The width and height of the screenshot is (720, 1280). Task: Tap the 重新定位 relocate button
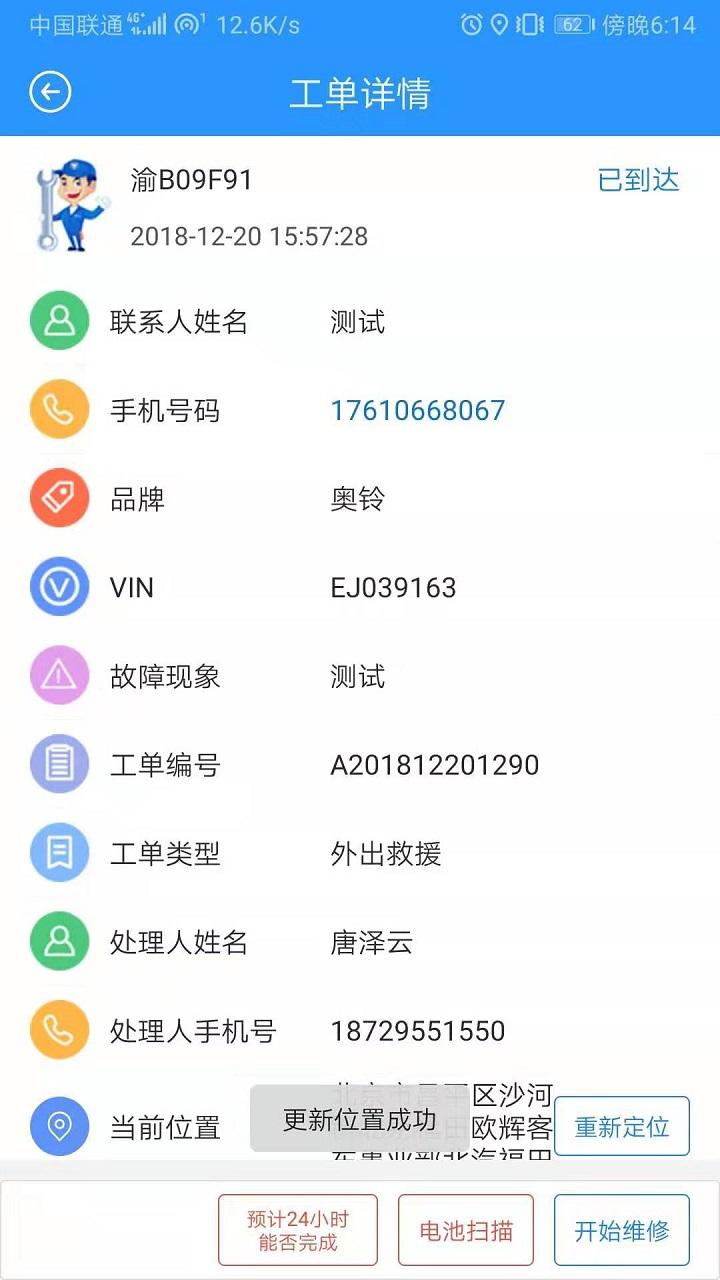621,1127
